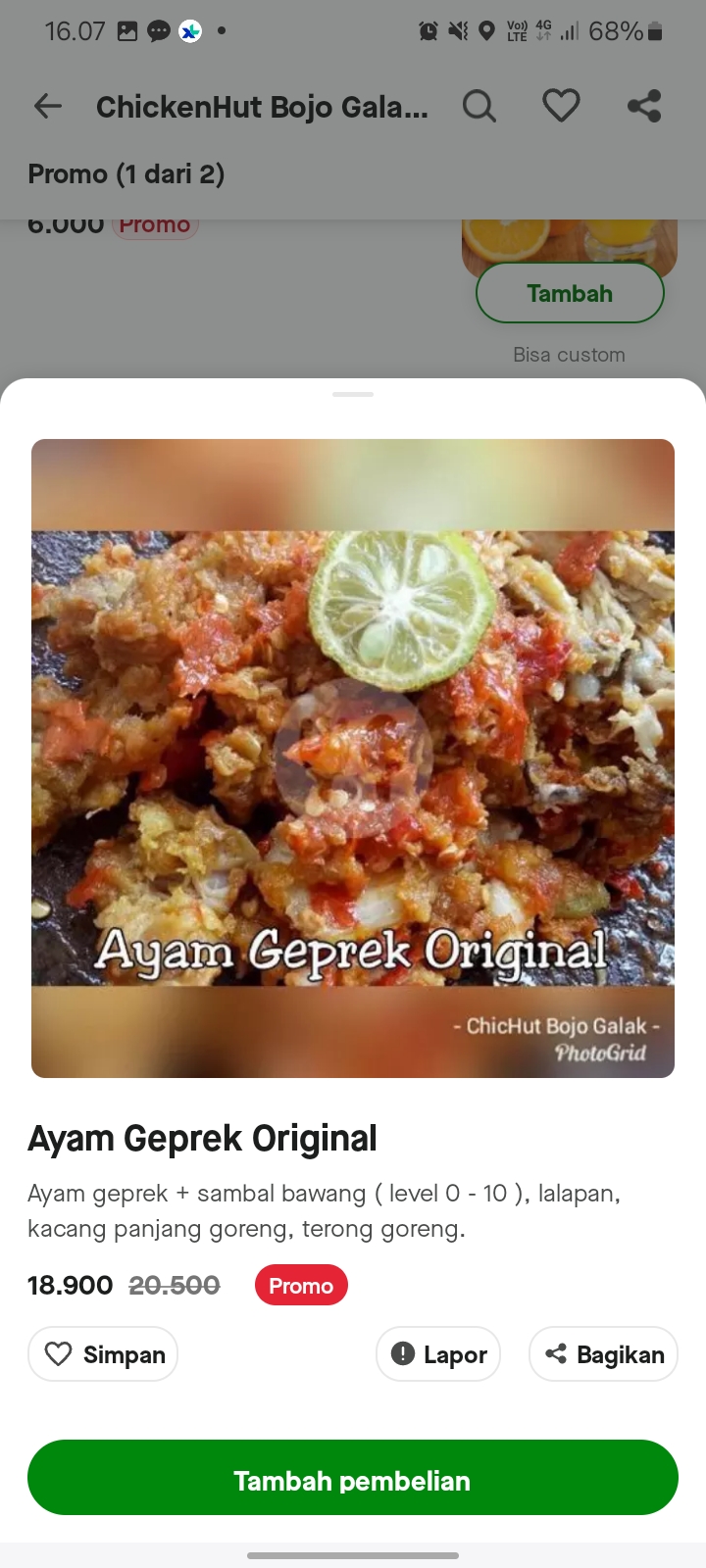Tap the Promo badge next to the price
Screen dimensions: 706x1568
tap(301, 1285)
